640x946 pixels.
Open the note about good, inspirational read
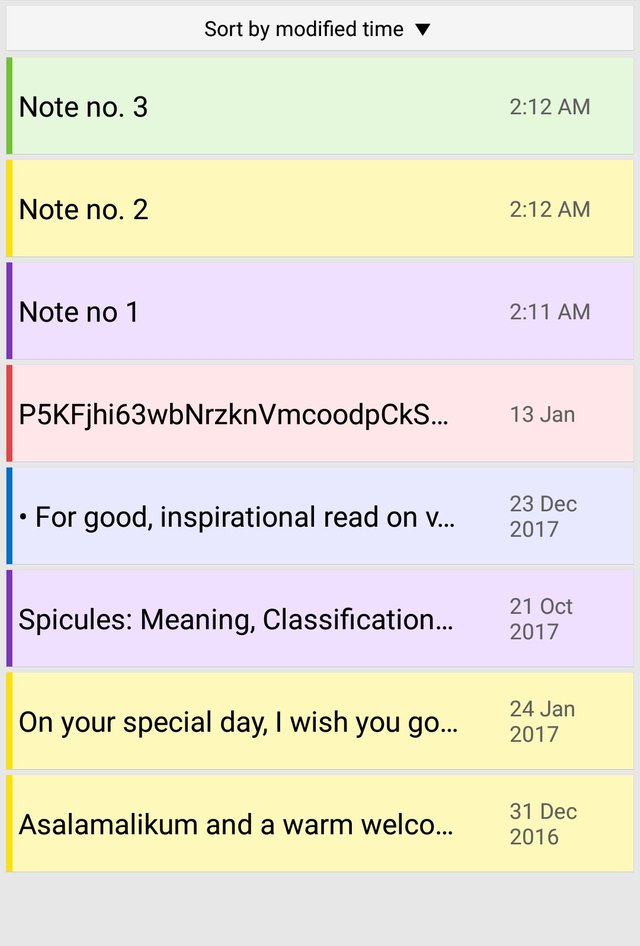click(x=320, y=516)
